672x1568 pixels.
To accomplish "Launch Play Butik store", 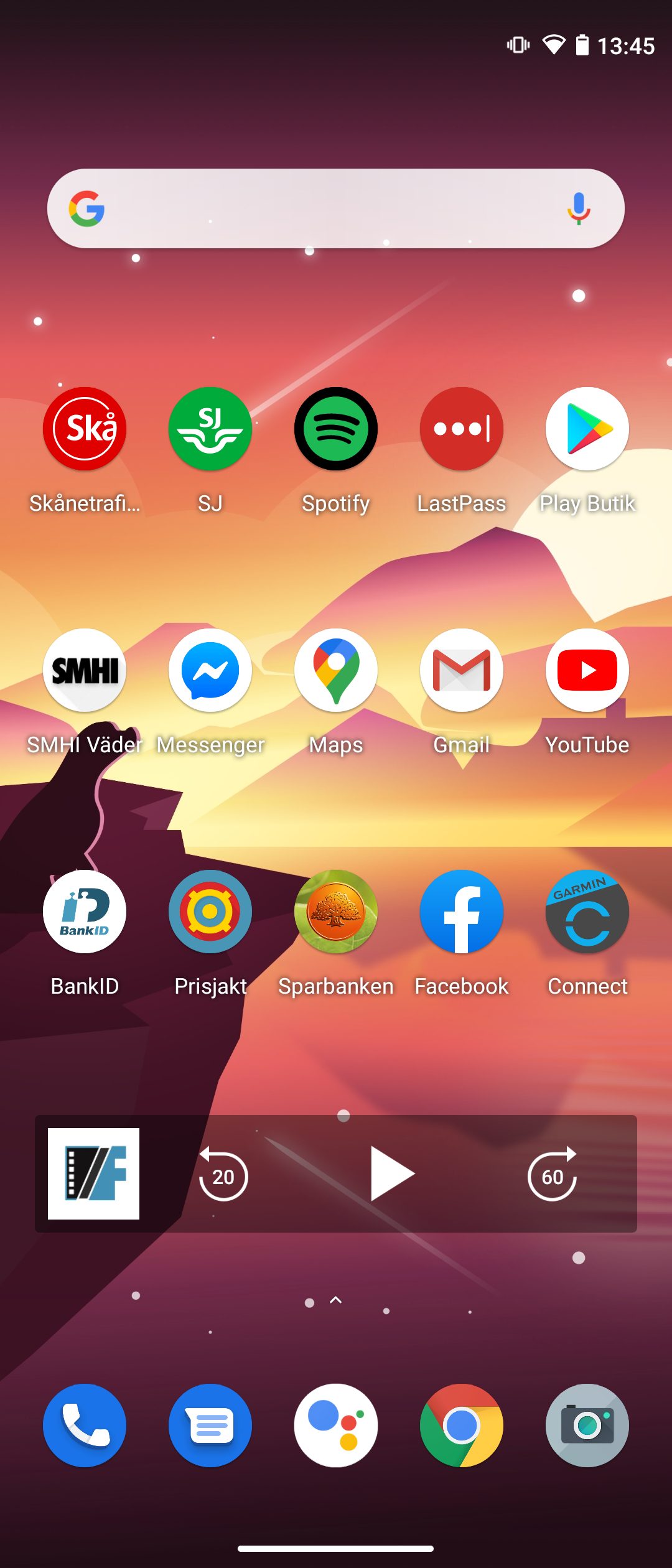I will tap(587, 429).
